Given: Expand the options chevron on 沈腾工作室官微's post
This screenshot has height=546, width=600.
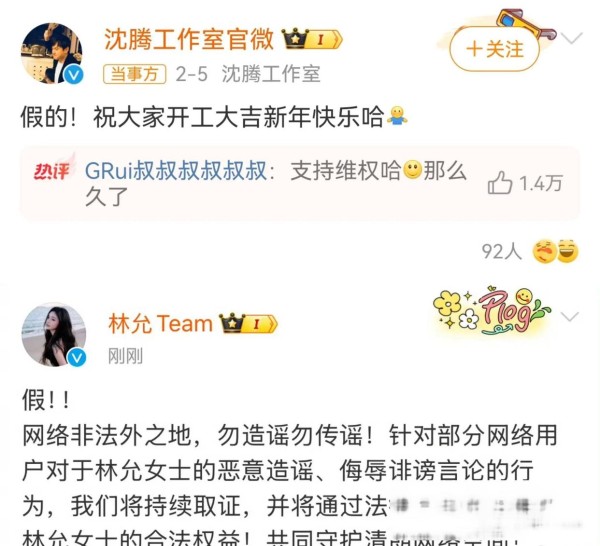Looking at the screenshot, I should [572, 39].
